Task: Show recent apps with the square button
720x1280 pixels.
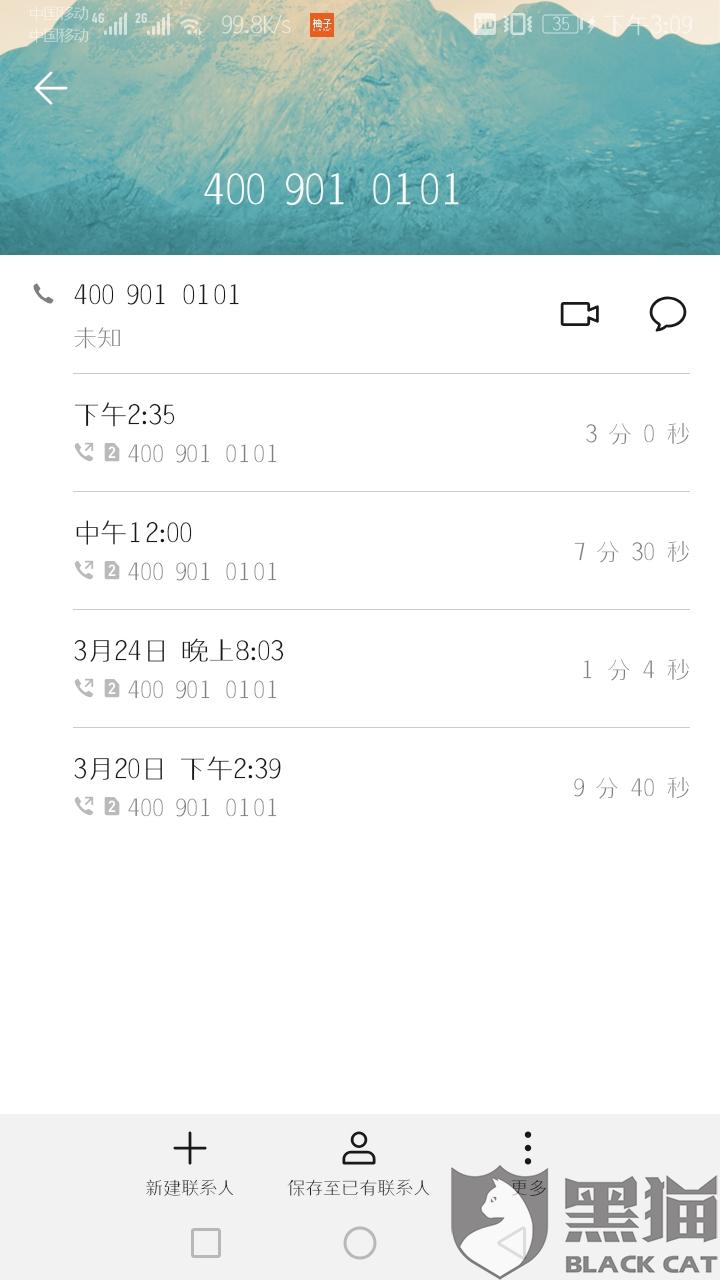Action: [x=206, y=1243]
